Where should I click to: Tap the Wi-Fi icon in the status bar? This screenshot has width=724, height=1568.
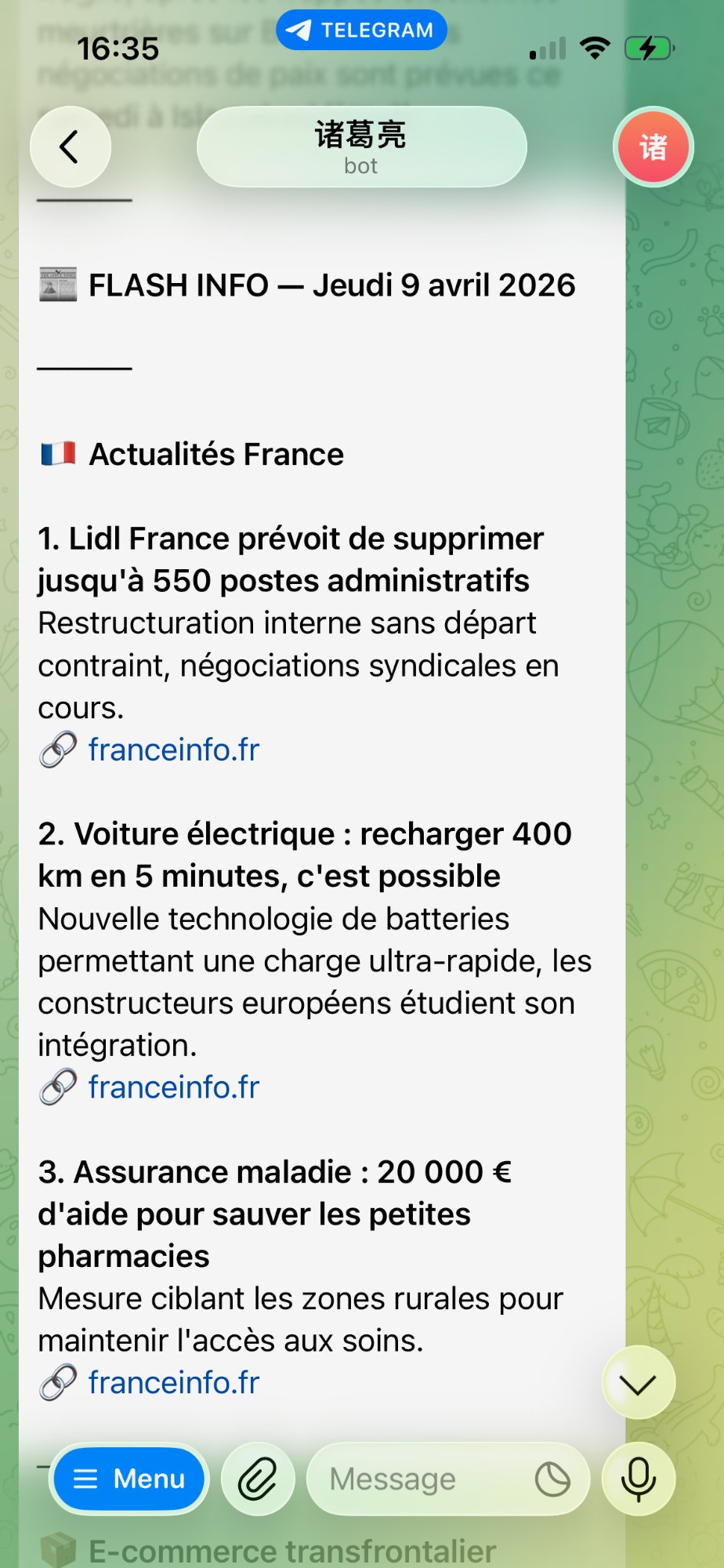pyautogui.click(x=595, y=47)
